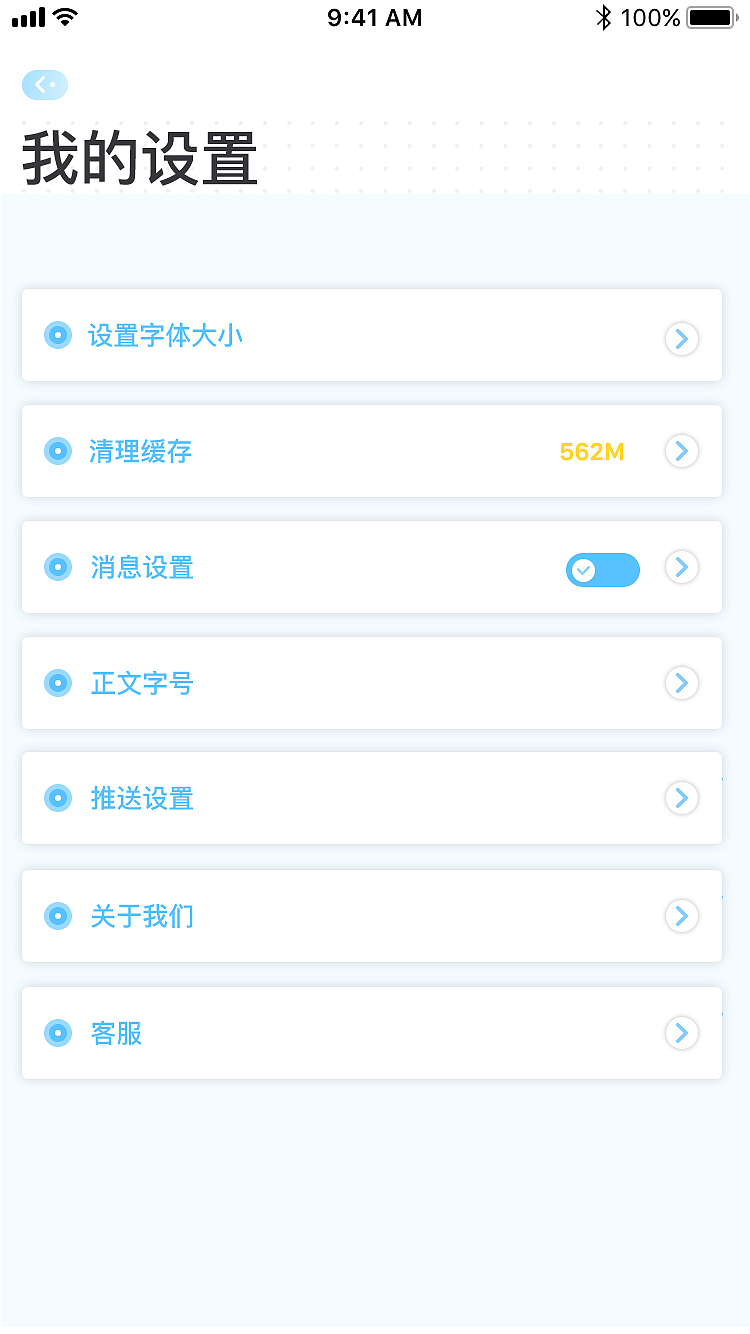Select the 关于我们 menu entry
The height and width of the screenshot is (1334, 750).
pos(142,915)
